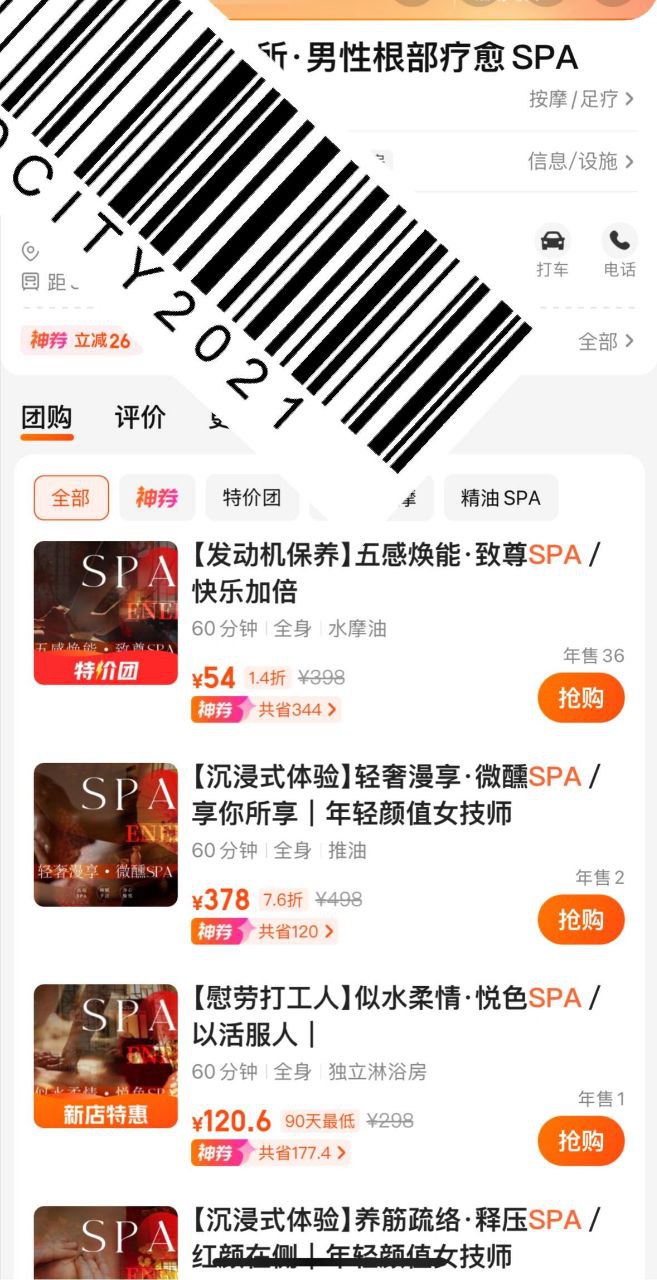Open the 慰劳打工人 deal image

pos(105,1057)
